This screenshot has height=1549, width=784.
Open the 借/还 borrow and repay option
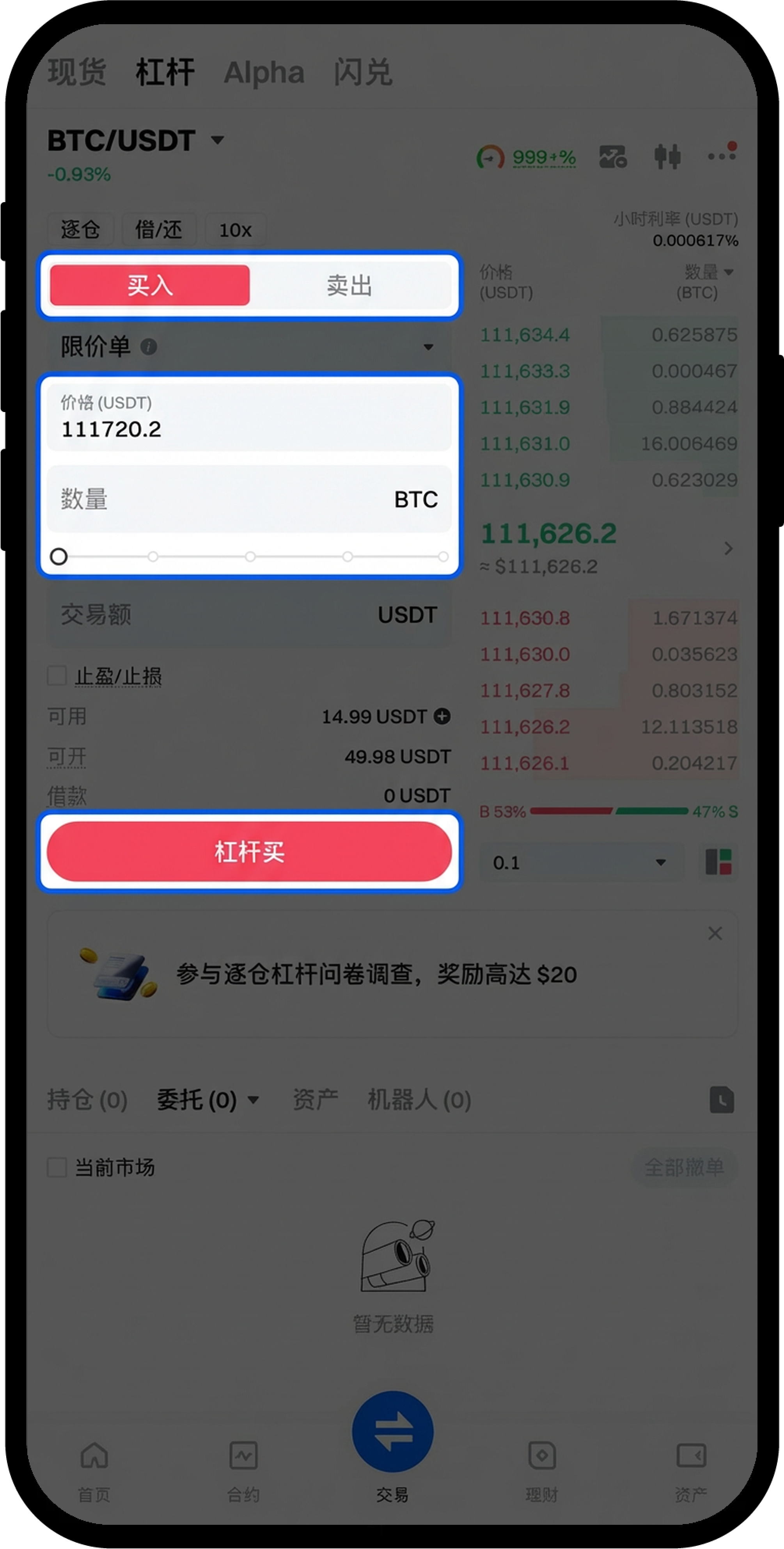(x=159, y=230)
